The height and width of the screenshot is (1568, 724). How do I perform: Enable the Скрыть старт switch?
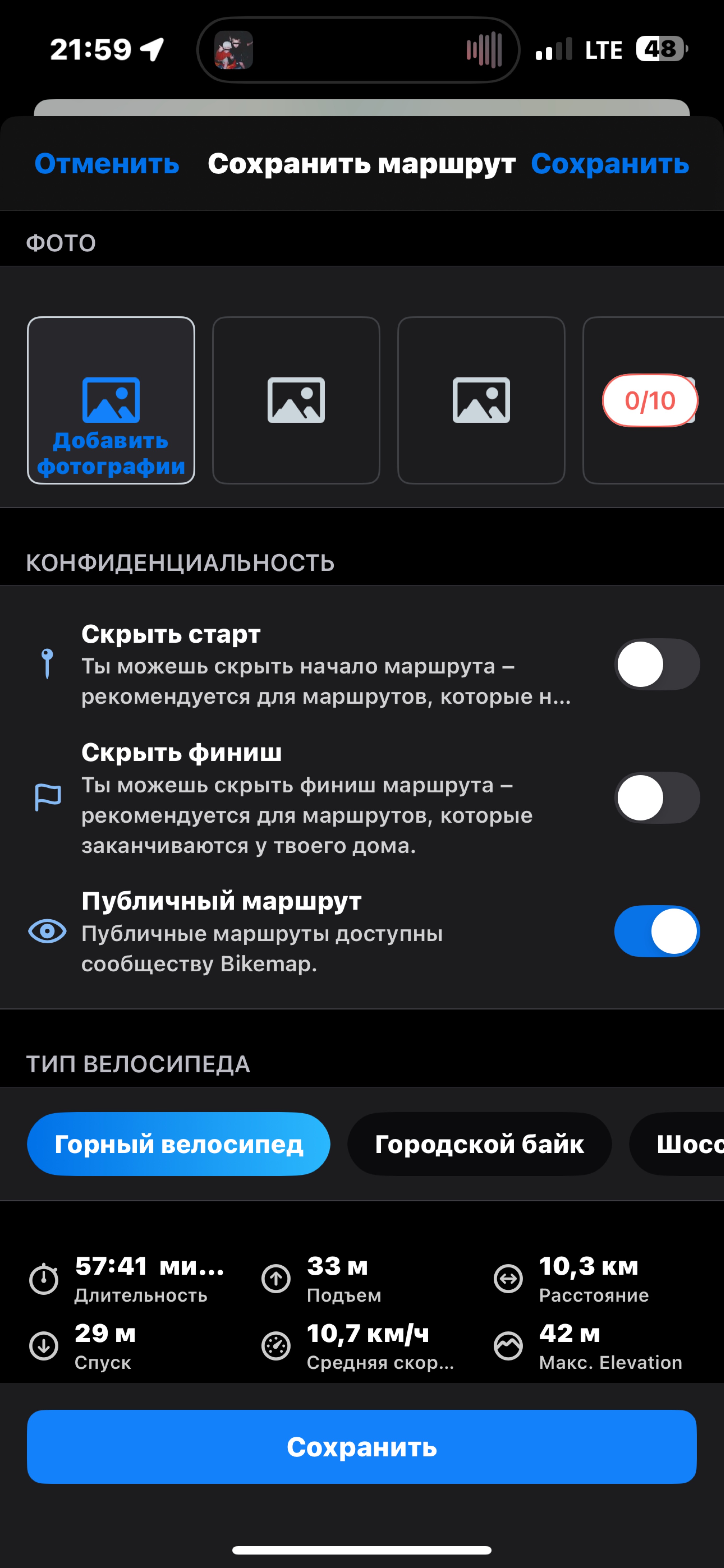coord(656,664)
